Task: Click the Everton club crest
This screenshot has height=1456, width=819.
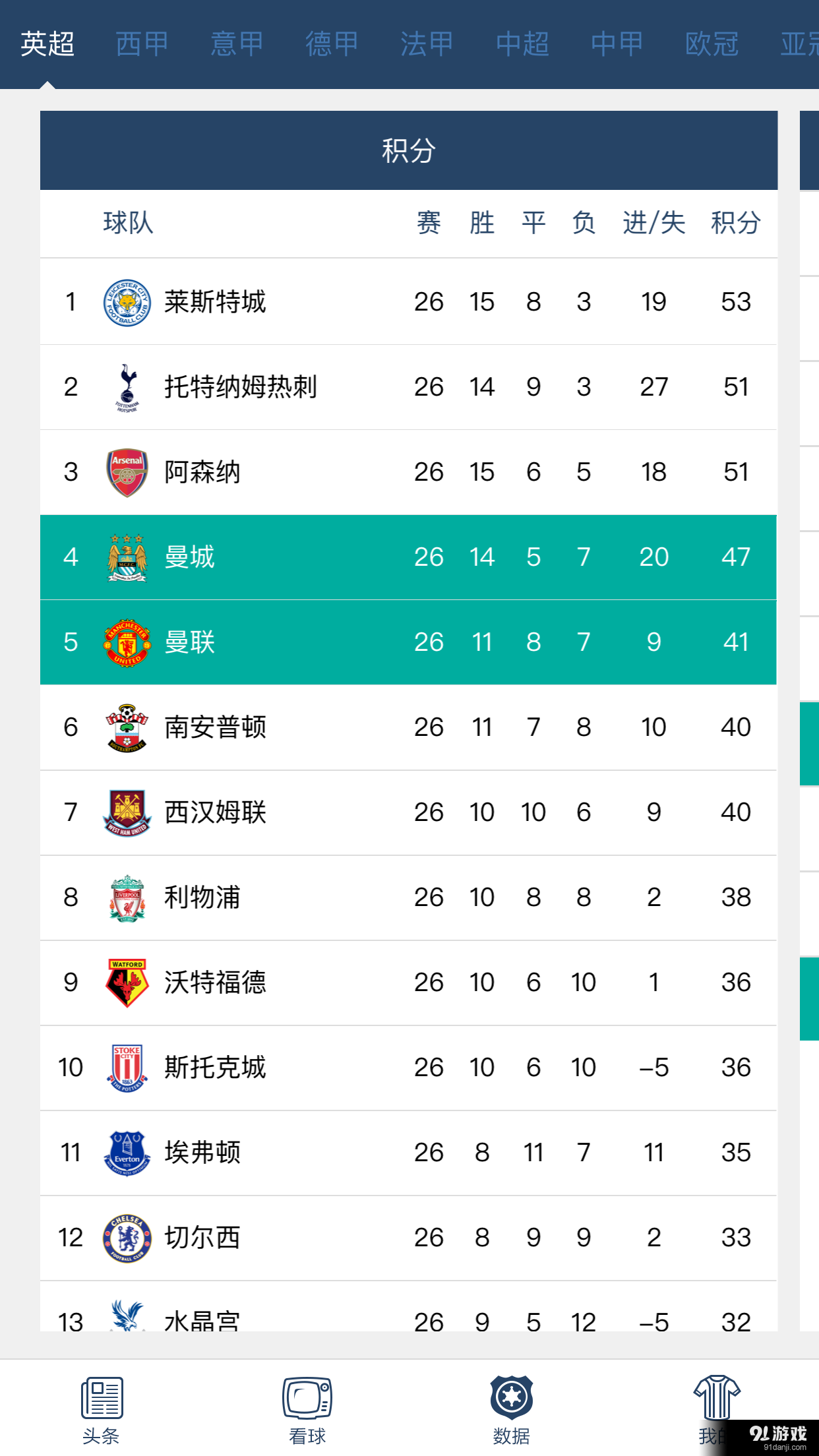Action: (127, 1152)
